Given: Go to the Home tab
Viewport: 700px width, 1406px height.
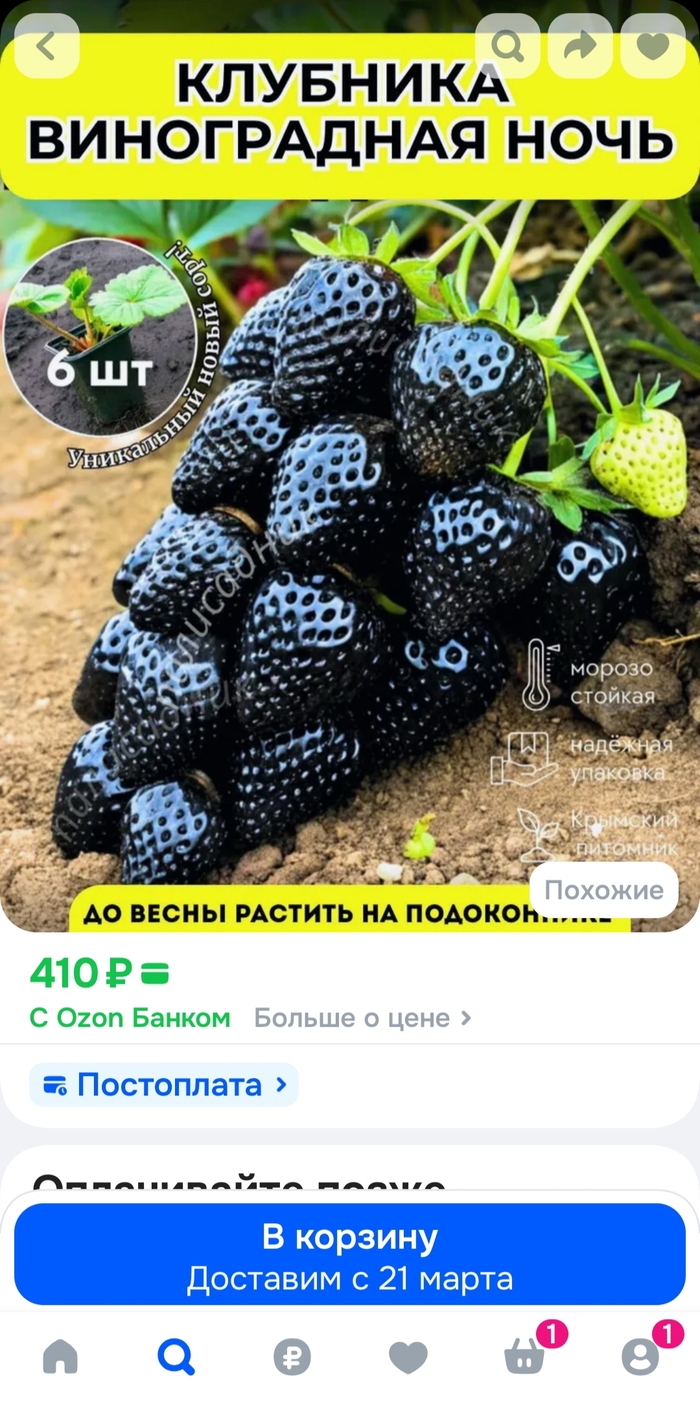Looking at the screenshot, I should pos(60,1357).
